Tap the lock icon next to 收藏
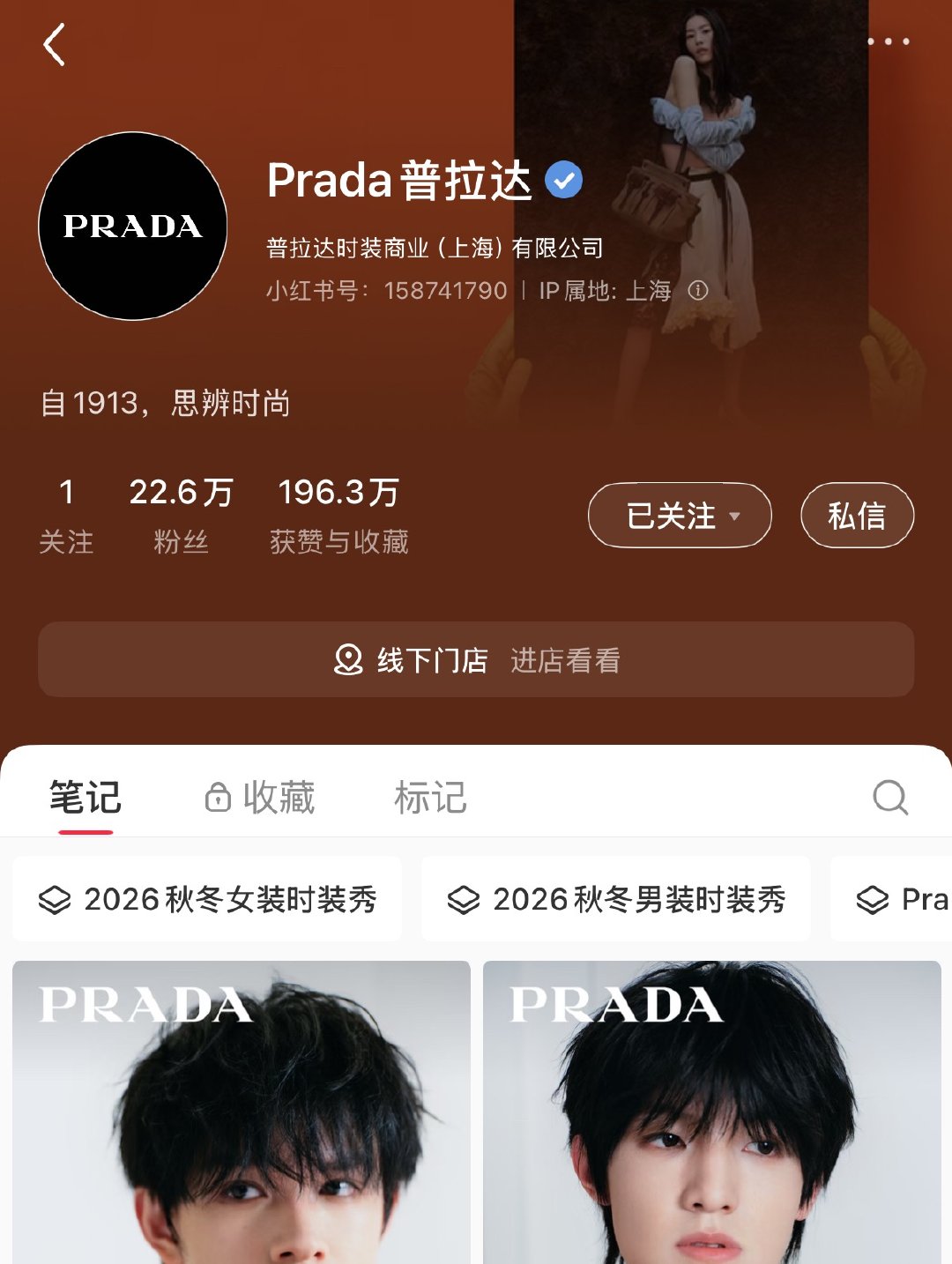The image size is (952, 1264). click(217, 796)
